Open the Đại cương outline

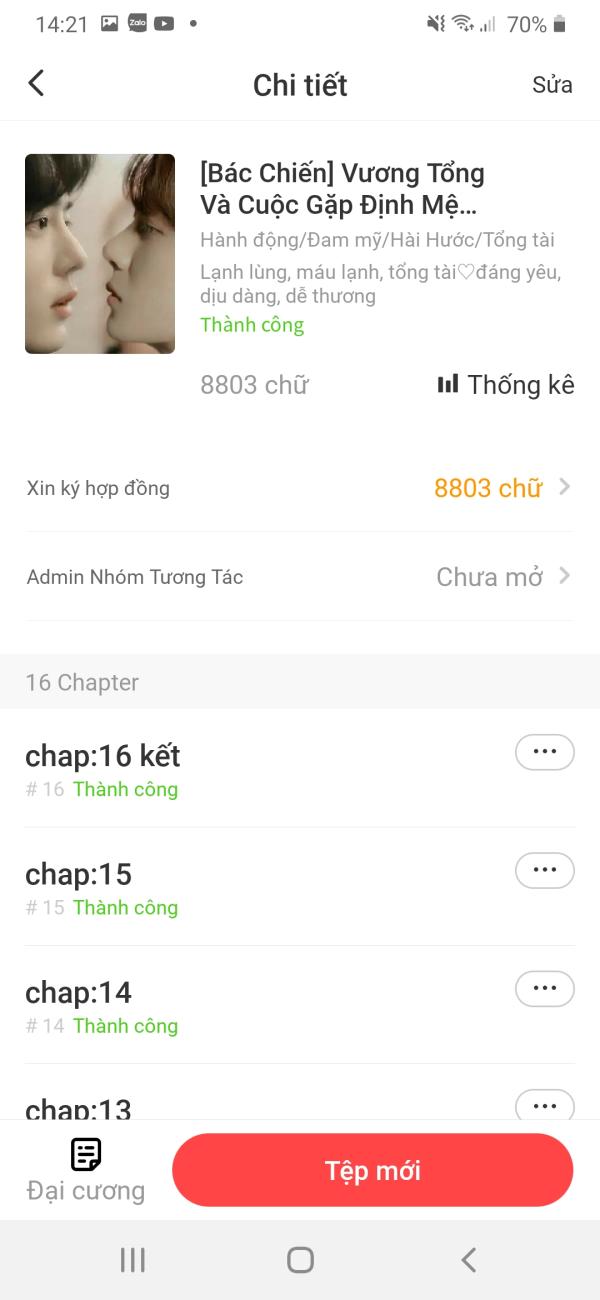86,1169
